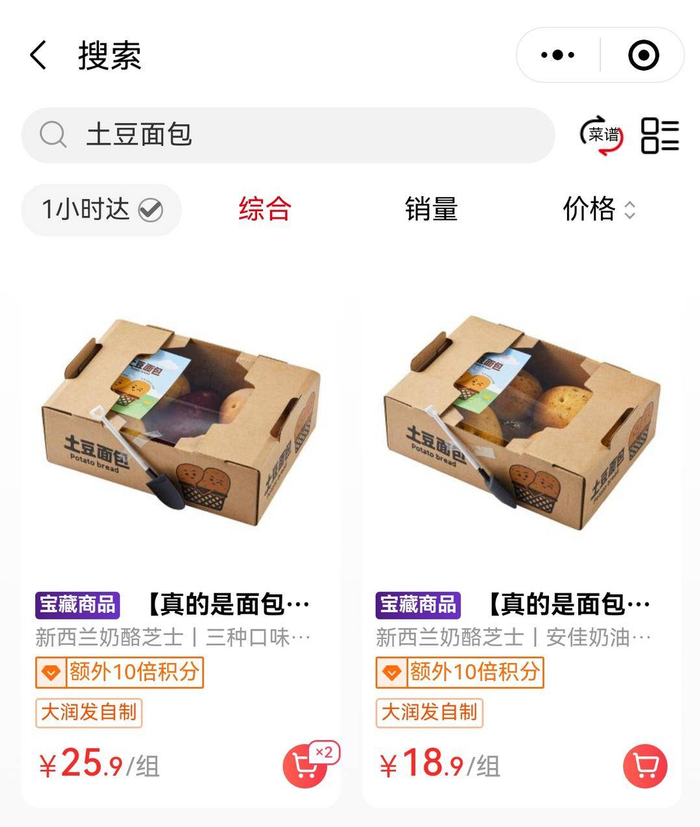
Task: Open the ¥18.9 potato bread product
Action: [521, 430]
